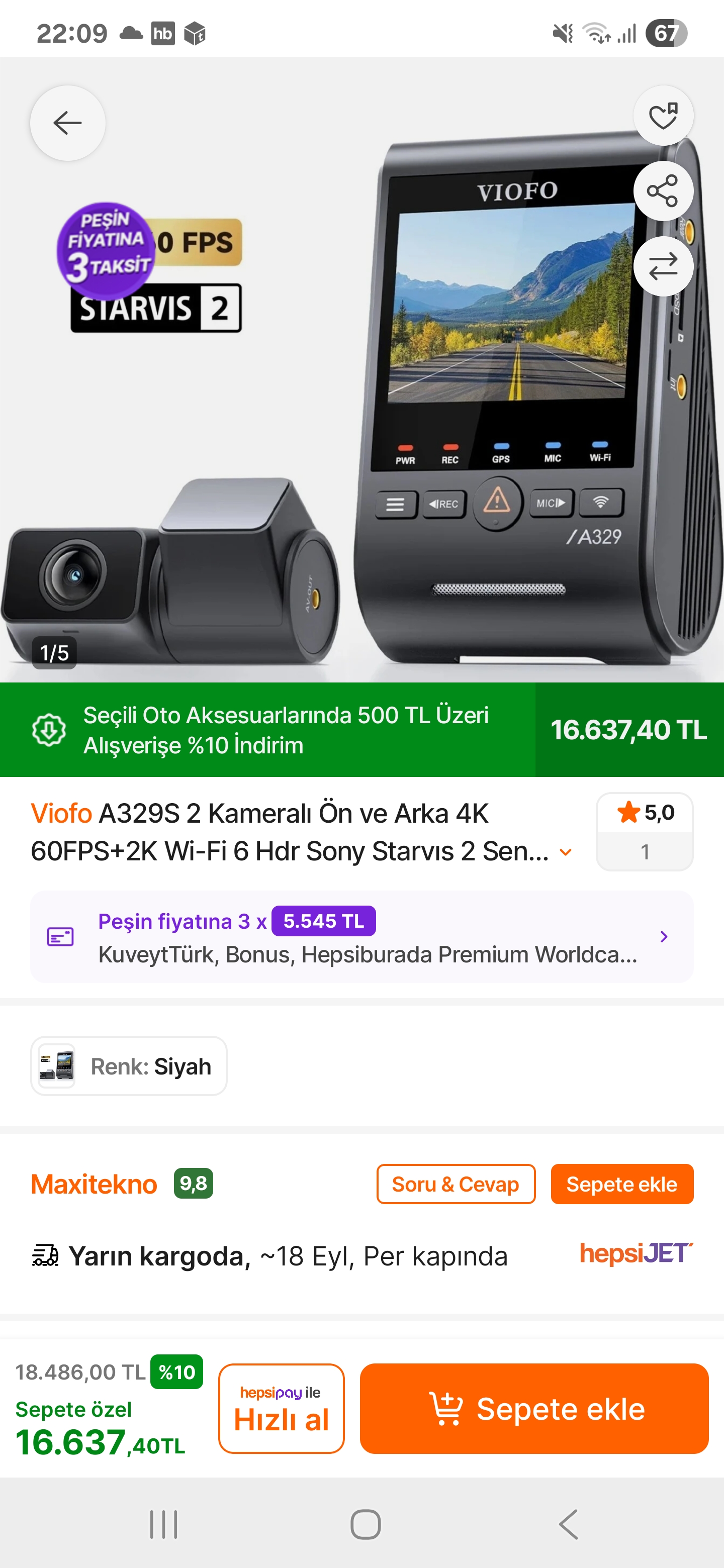The height and width of the screenshot is (1568, 724).
Task: Open the 5,0 star rating reviews
Action: (x=645, y=831)
